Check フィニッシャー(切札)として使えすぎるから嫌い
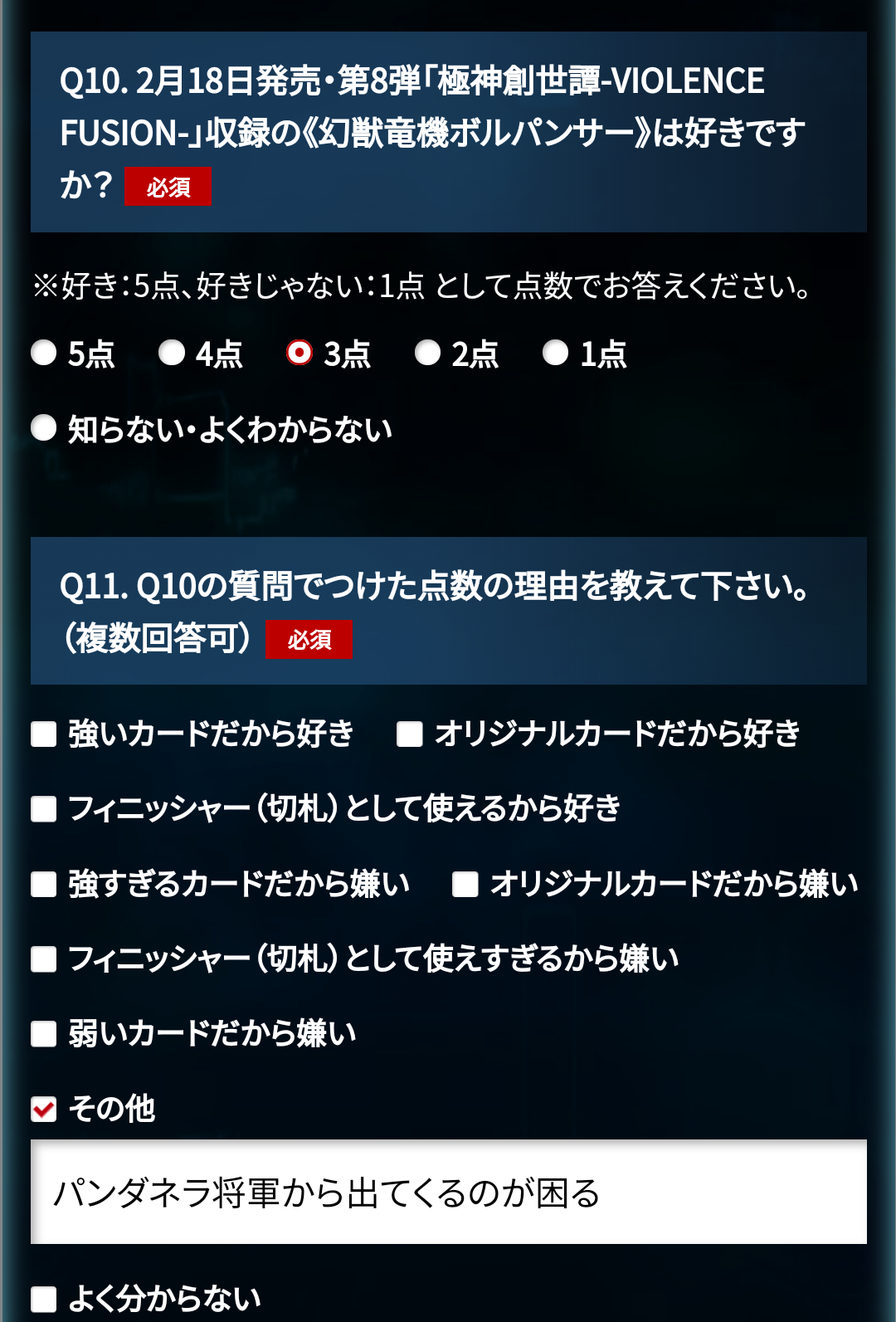This screenshot has width=896, height=1322. (44, 959)
